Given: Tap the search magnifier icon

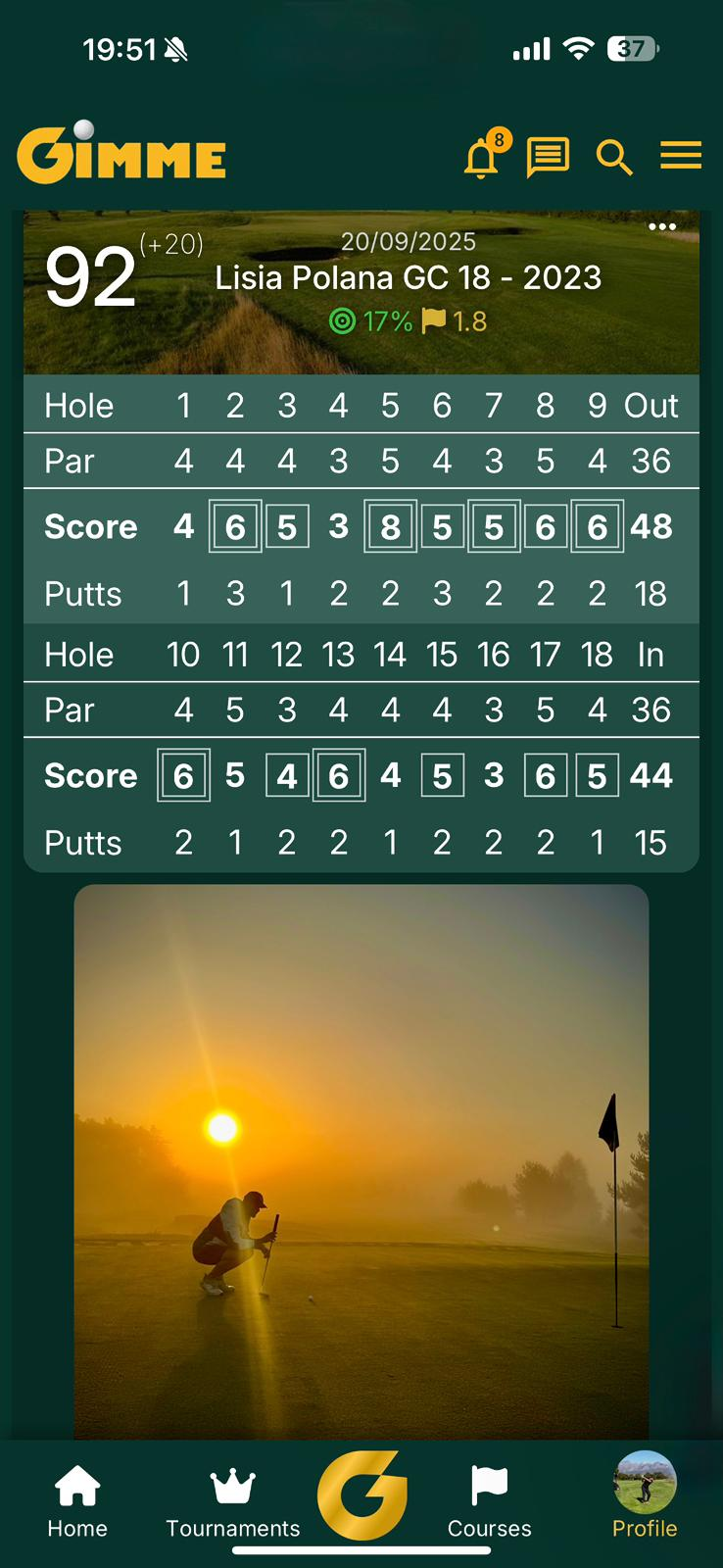Looking at the screenshot, I should [x=614, y=157].
